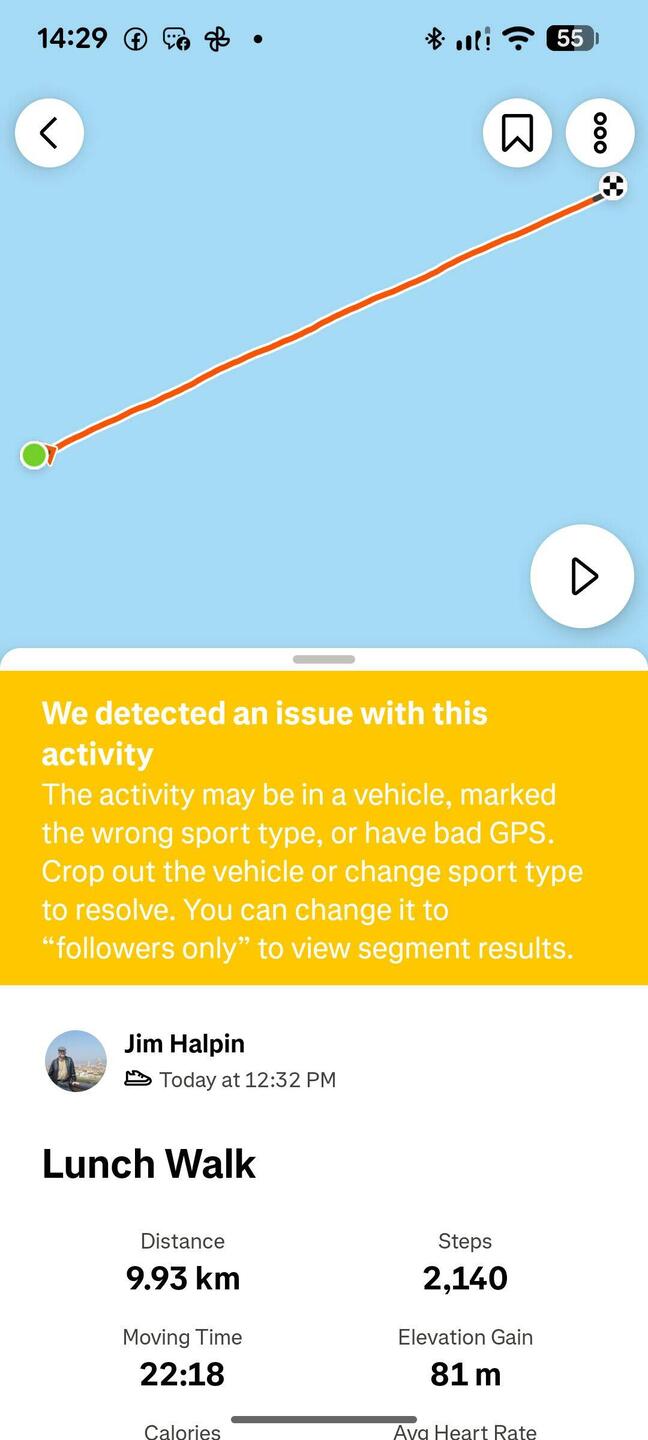Screen dimensions: 648x1440
Task: Tap the sheet's grab handle
Action: (x=324, y=660)
